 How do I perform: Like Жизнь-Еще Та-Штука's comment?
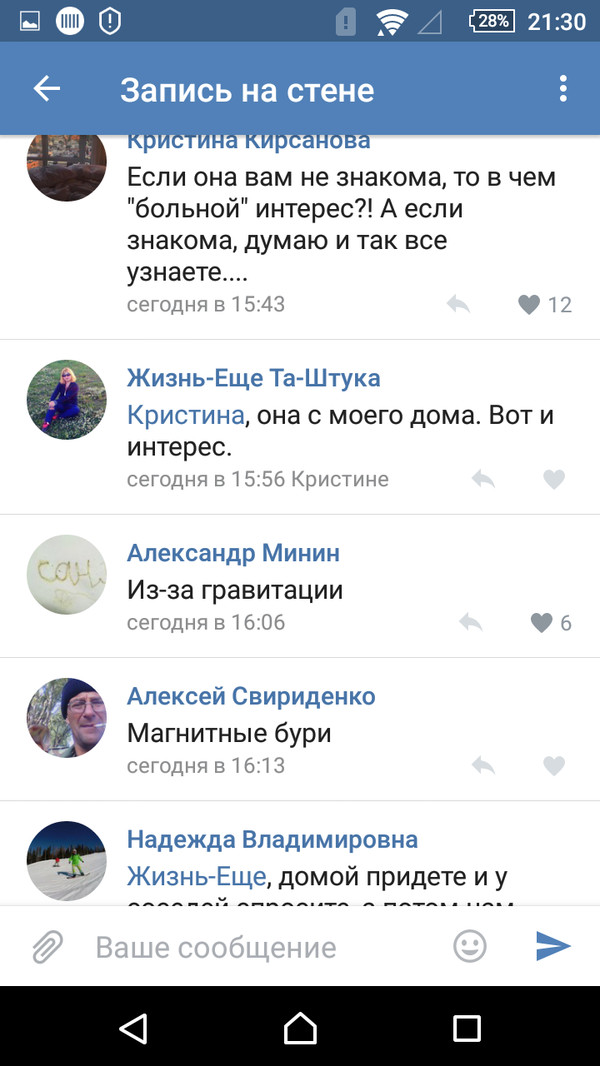click(553, 480)
